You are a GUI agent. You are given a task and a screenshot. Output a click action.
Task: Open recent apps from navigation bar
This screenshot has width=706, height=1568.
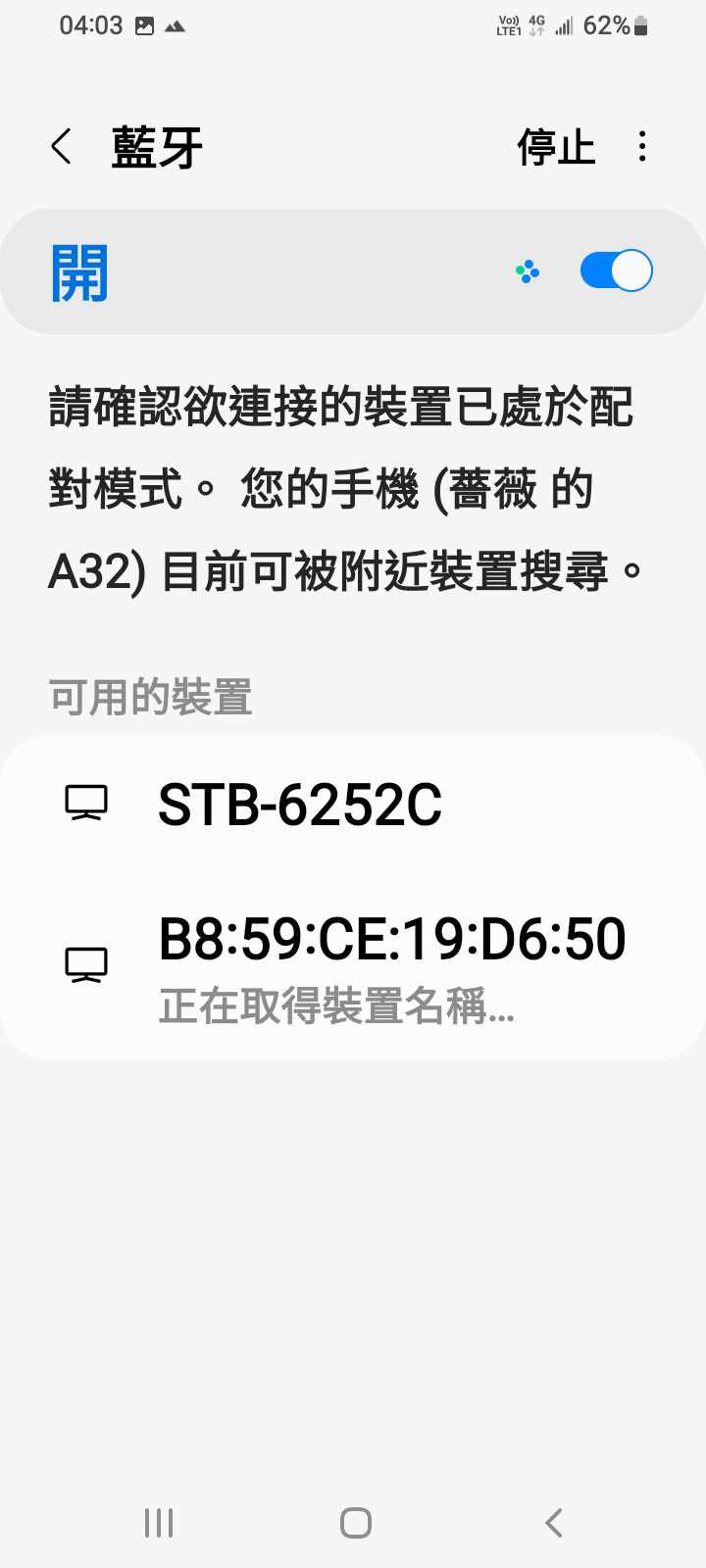pos(159,1522)
